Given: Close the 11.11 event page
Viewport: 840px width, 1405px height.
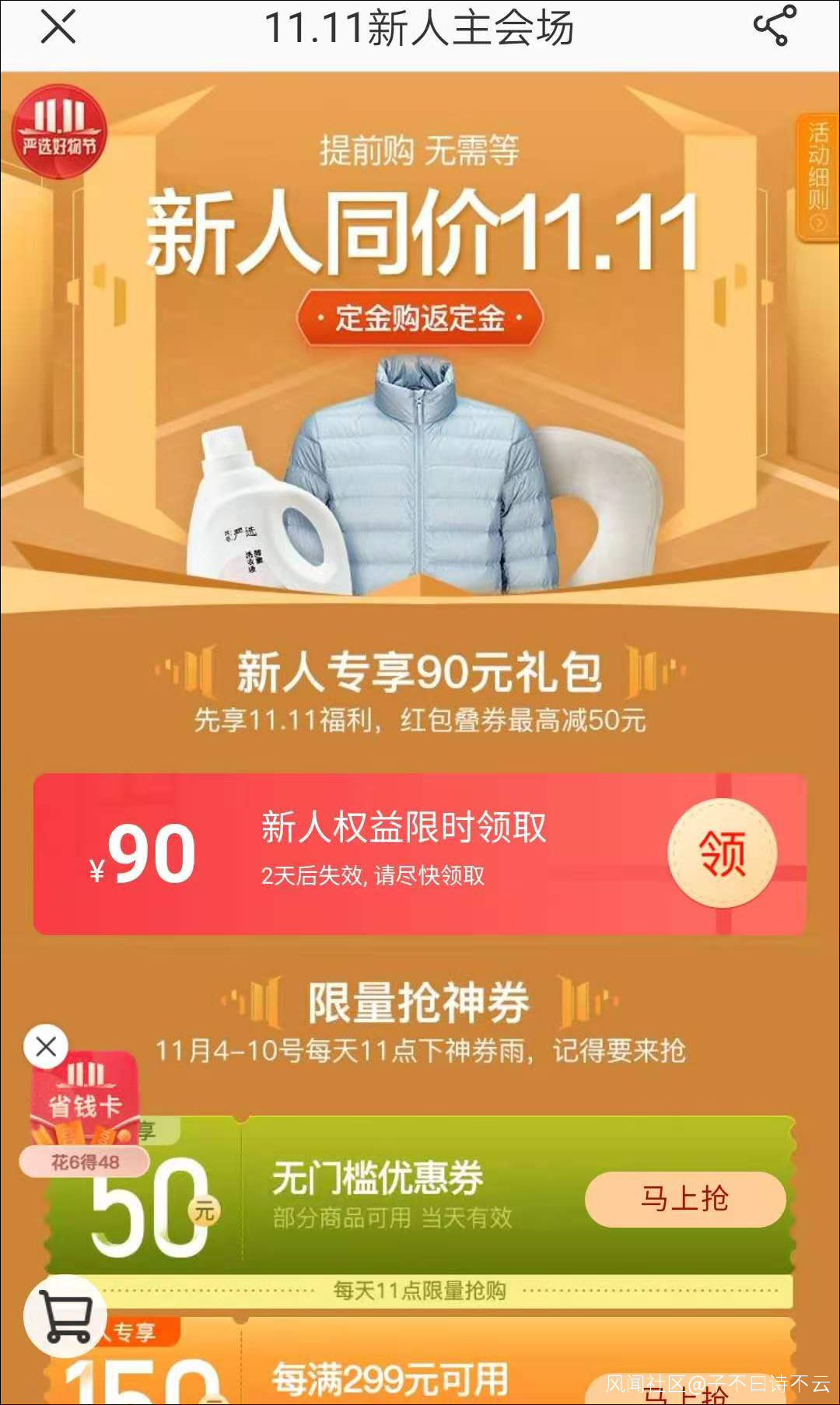Looking at the screenshot, I should tap(58, 26).
